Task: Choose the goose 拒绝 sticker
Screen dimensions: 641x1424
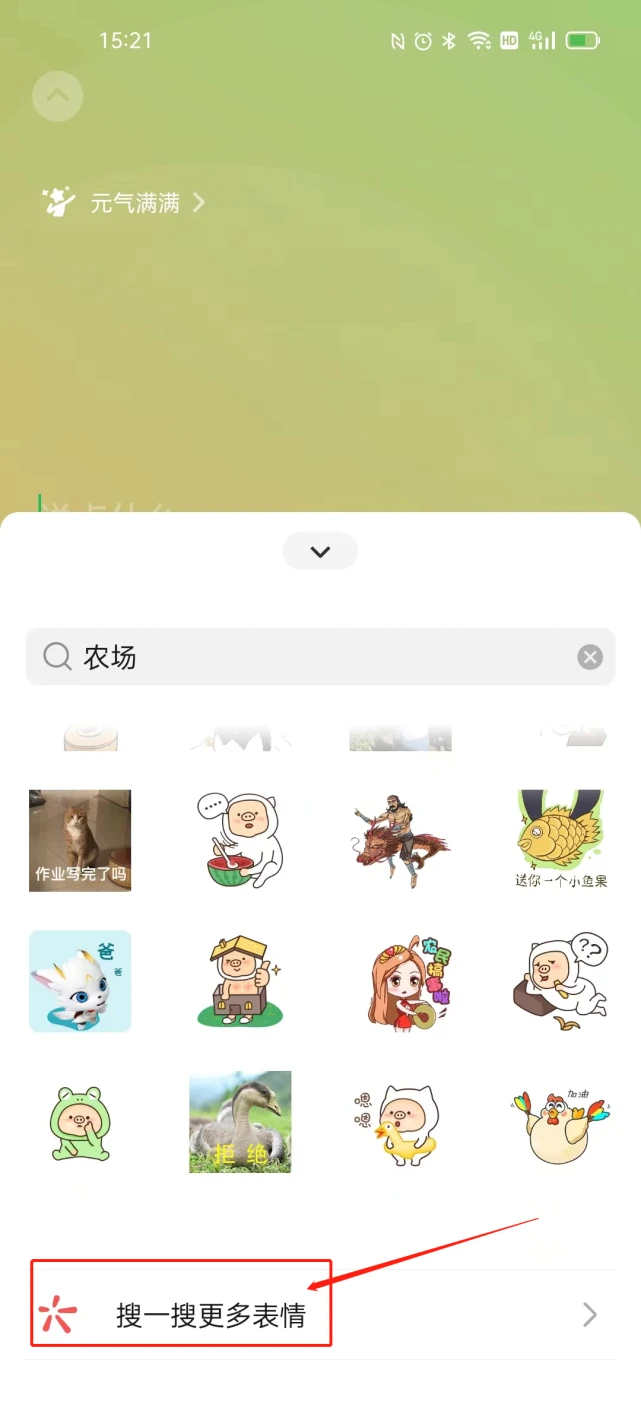Action: point(240,1122)
